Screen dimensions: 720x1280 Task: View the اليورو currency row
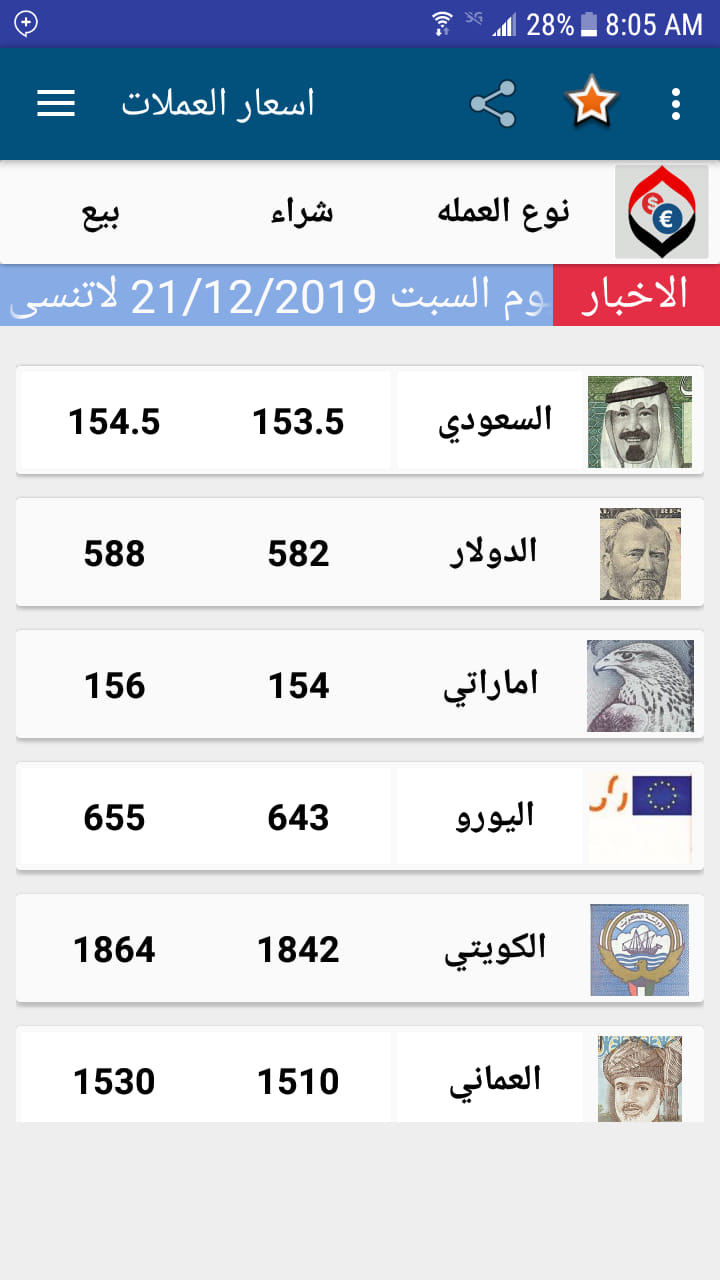point(360,816)
